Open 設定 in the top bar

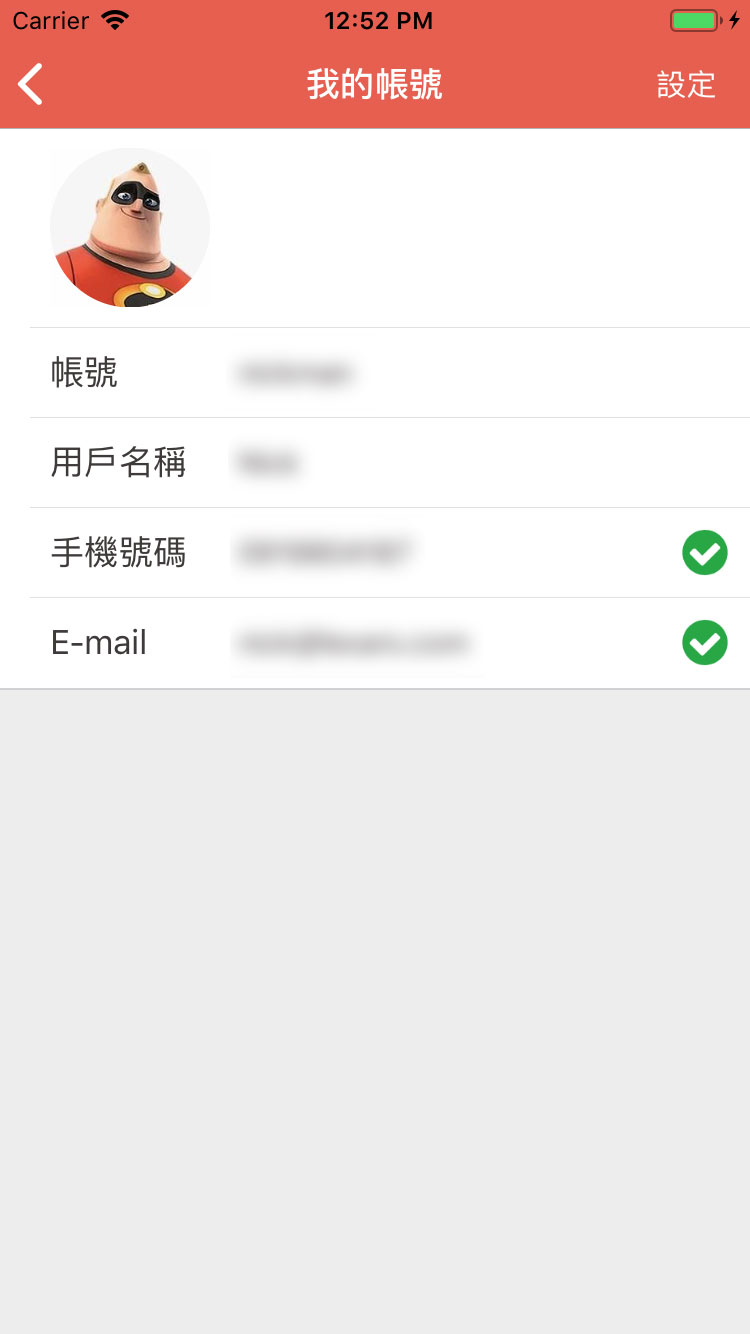[x=686, y=85]
